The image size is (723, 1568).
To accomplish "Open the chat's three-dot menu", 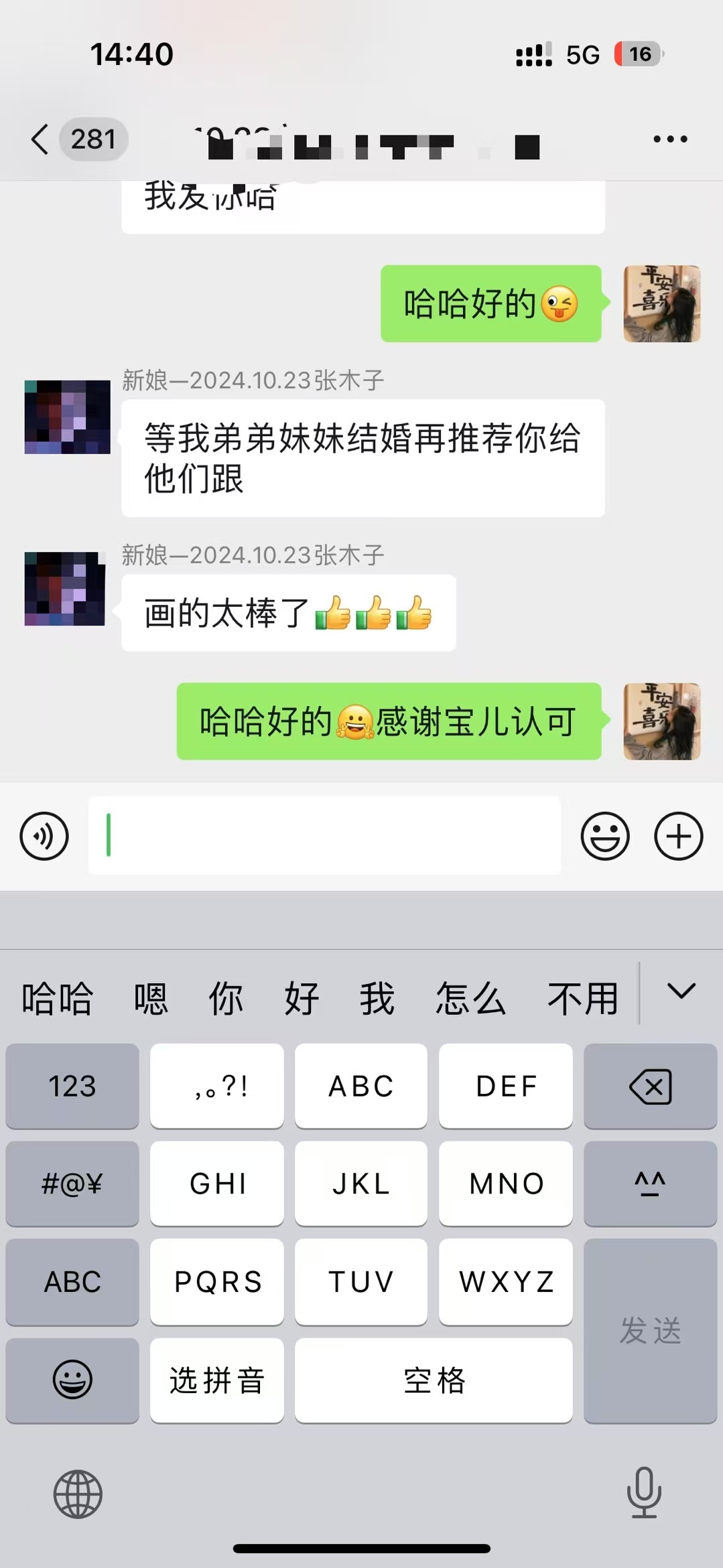I will (x=670, y=139).
